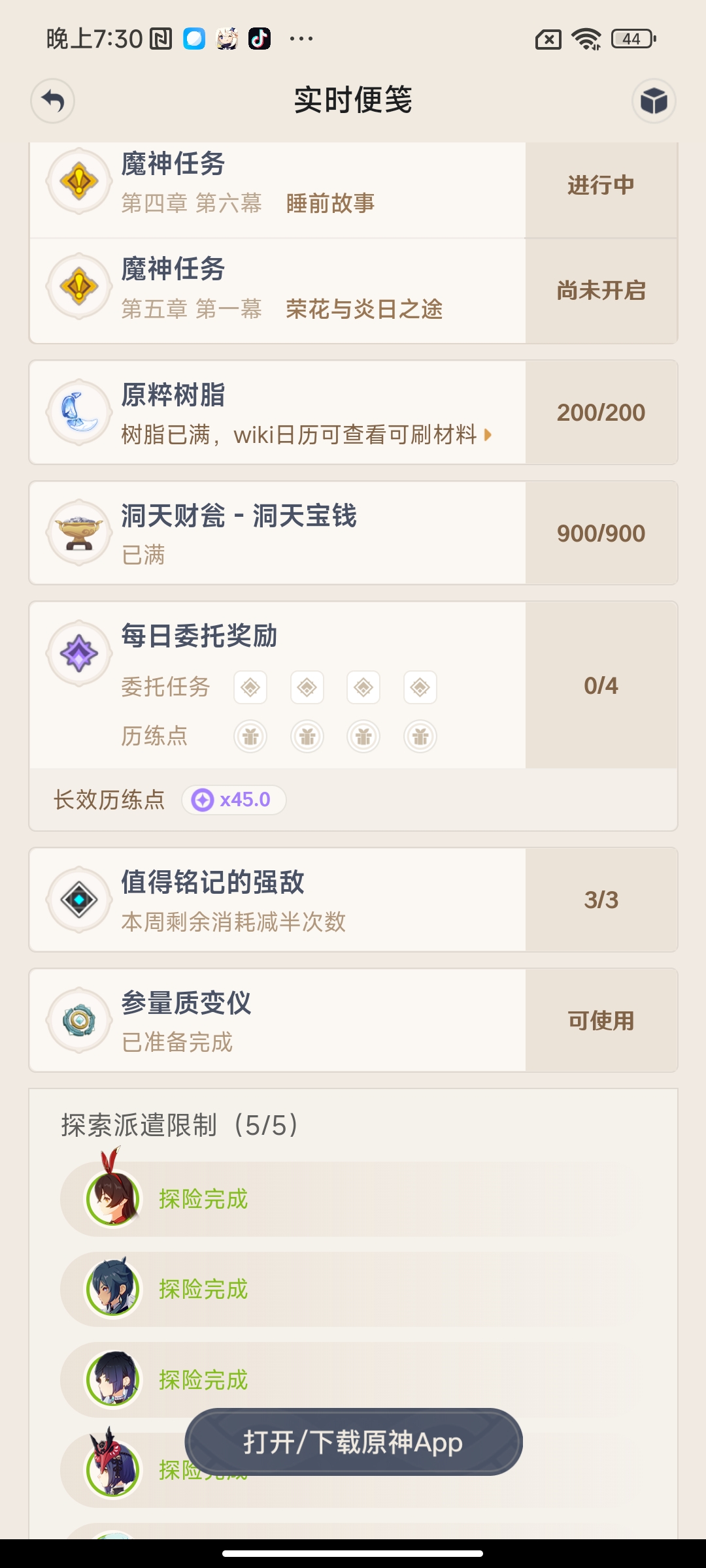This screenshot has width=706, height=1568.
Task: Click the 原粹树脂 resin icon
Action: tap(78, 412)
